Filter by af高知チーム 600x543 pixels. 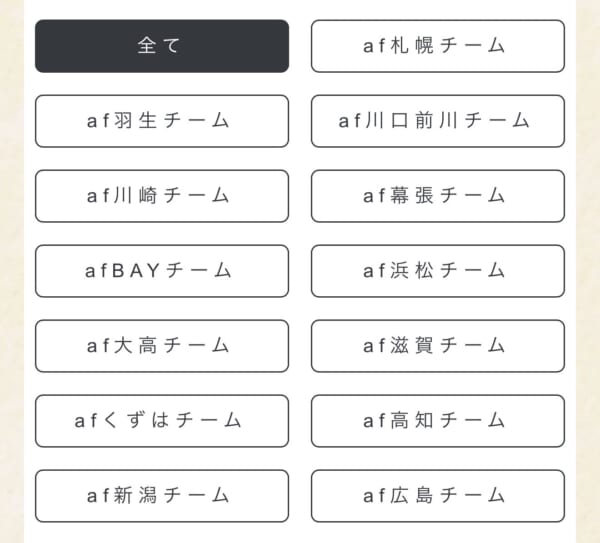437,421
